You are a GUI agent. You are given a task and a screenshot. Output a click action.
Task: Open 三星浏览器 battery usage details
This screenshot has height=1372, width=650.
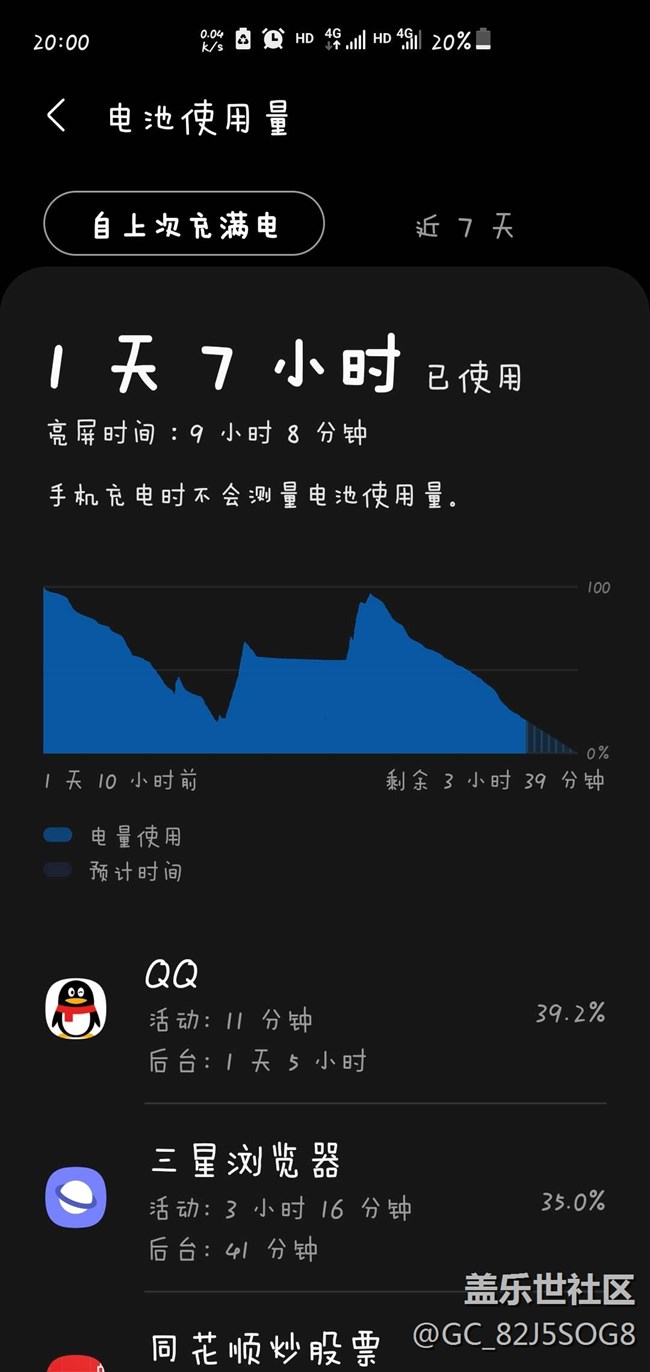(x=325, y=1200)
